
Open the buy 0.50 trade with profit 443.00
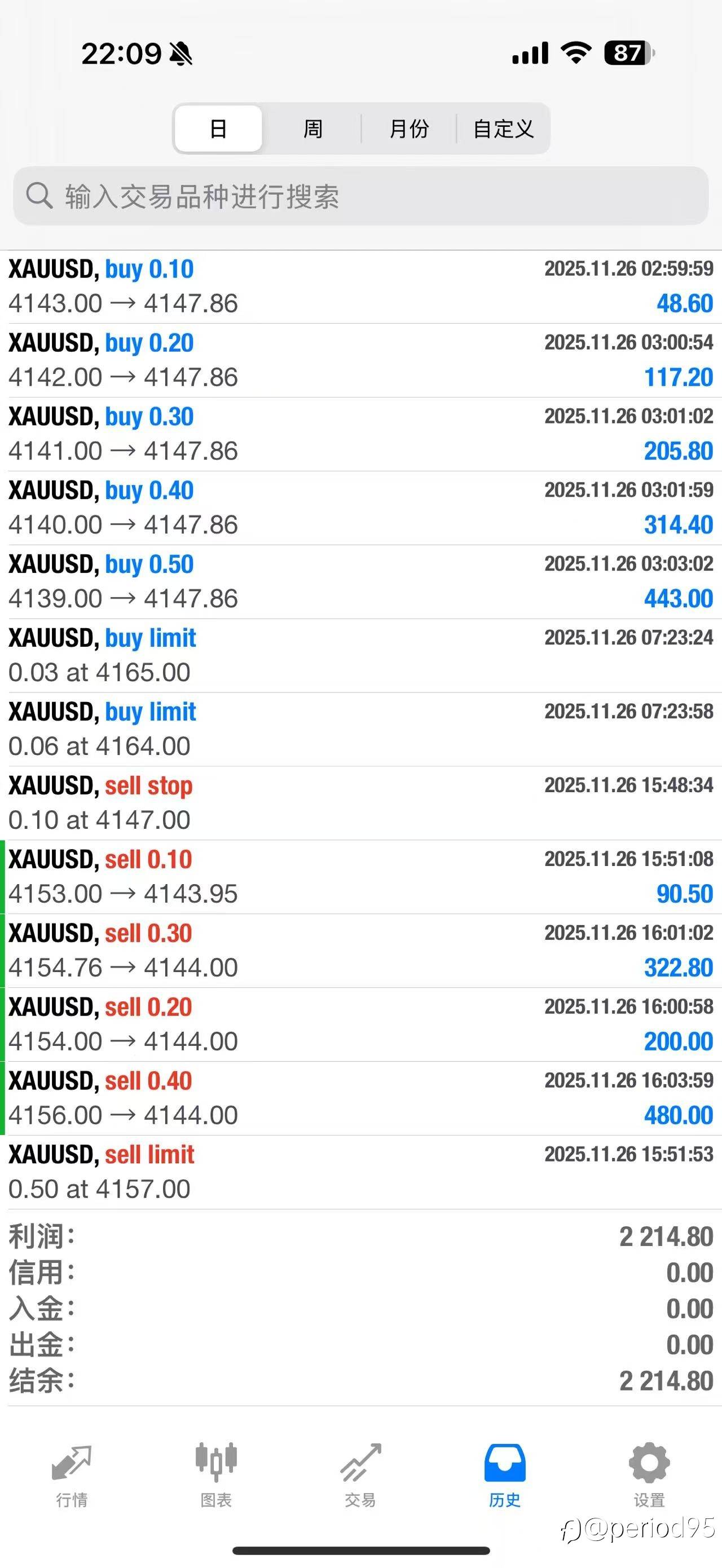pos(361,582)
